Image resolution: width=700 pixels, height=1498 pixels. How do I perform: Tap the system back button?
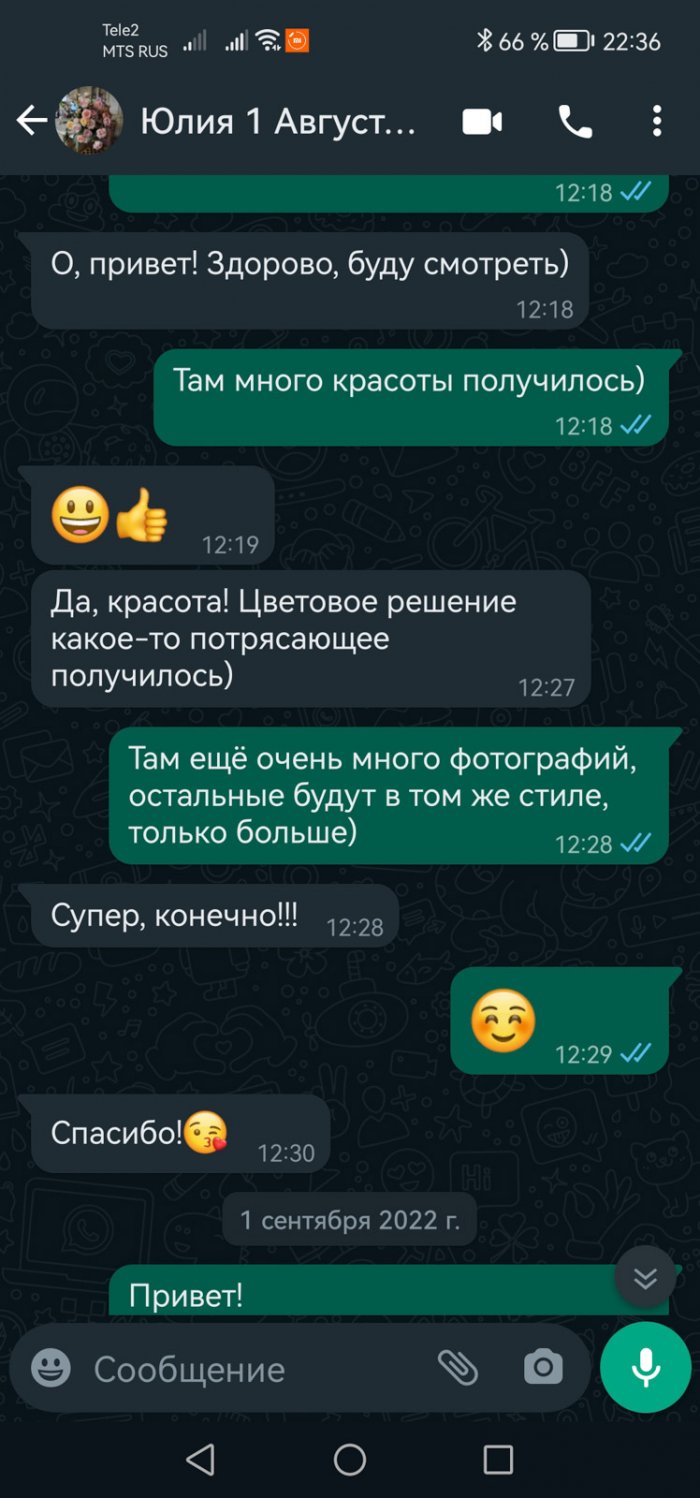201,1459
